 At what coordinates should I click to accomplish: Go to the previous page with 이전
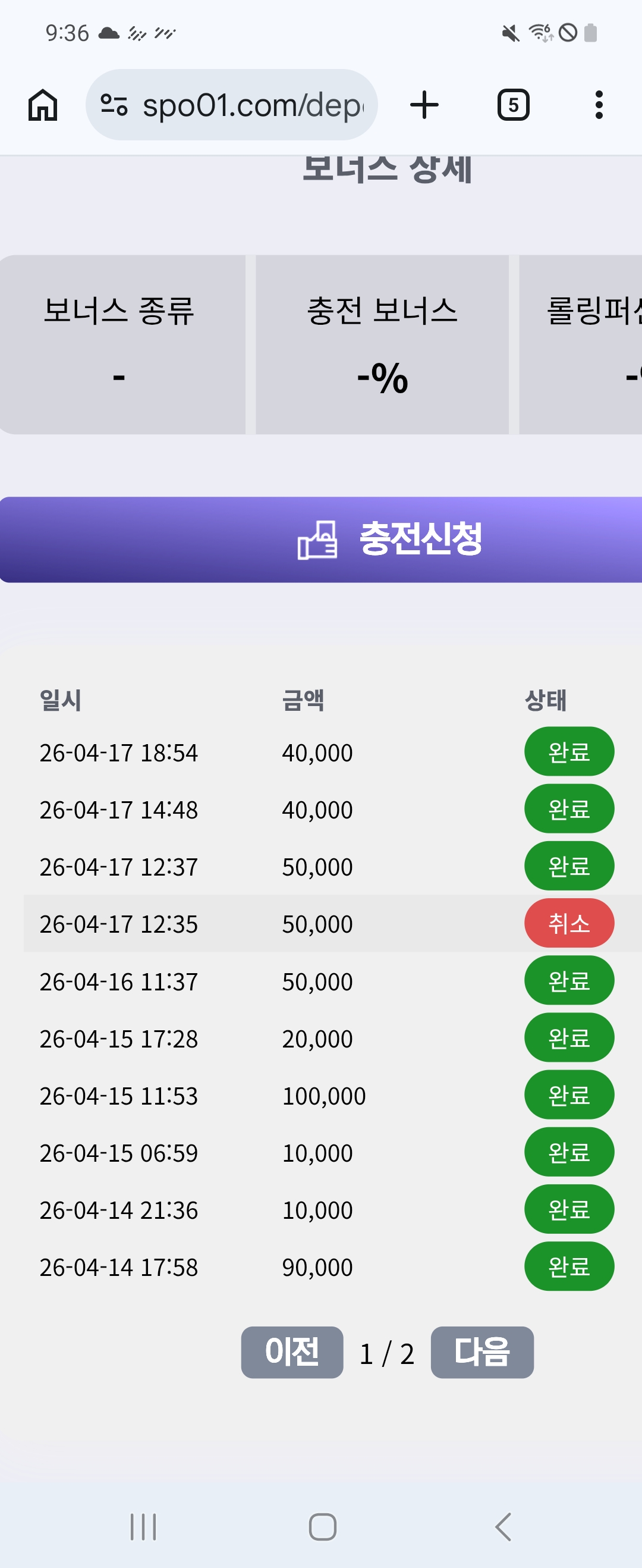(292, 1353)
